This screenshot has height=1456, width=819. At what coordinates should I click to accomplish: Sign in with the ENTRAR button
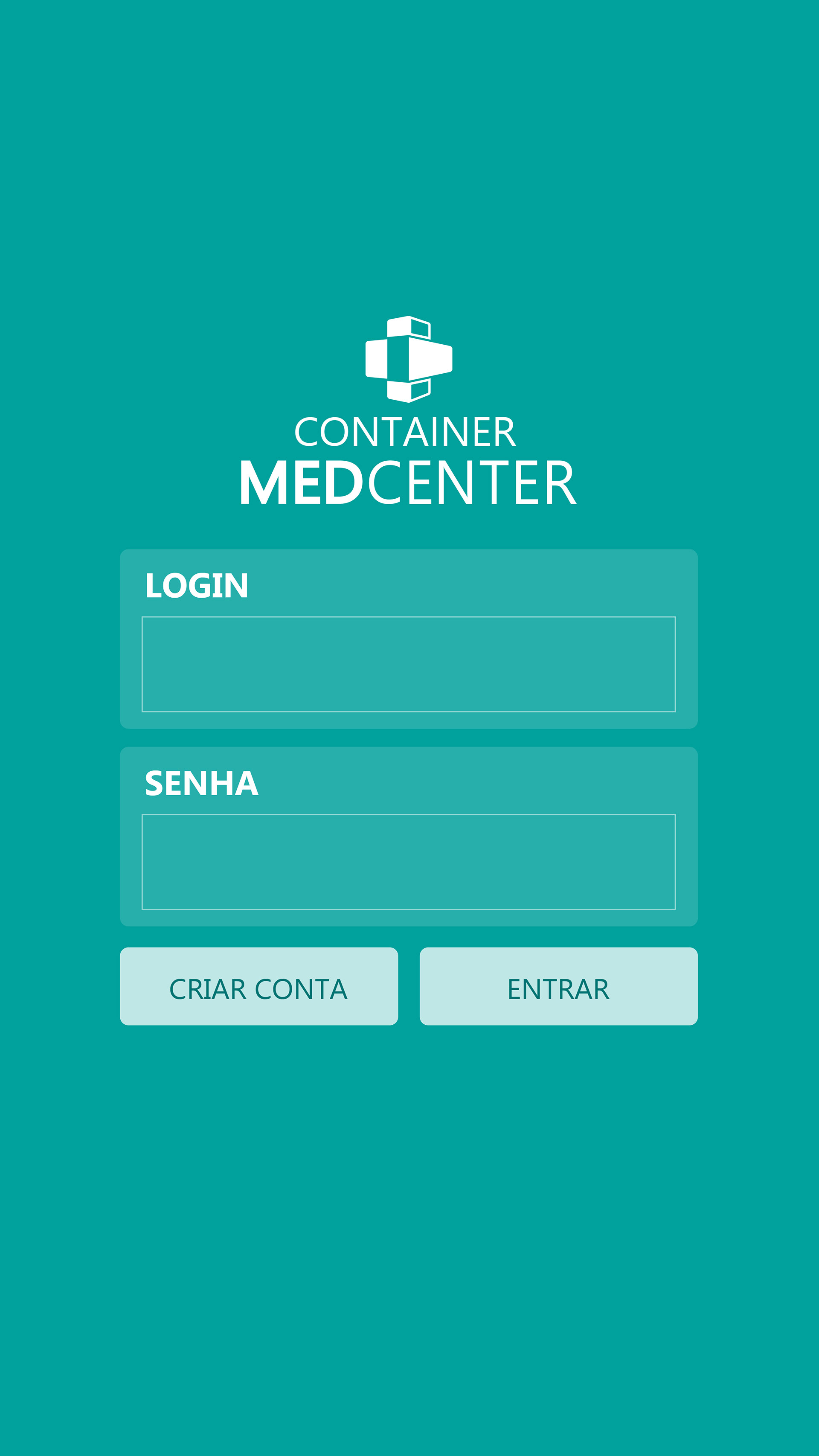point(558,986)
